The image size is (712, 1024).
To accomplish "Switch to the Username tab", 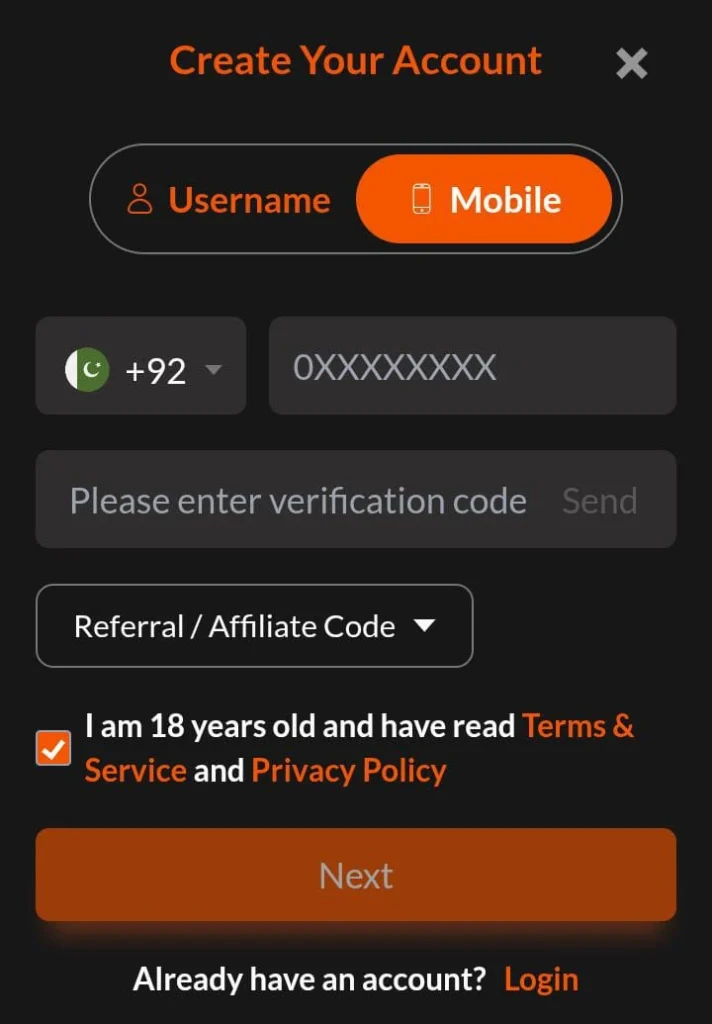I will click(x=229, y=200).
